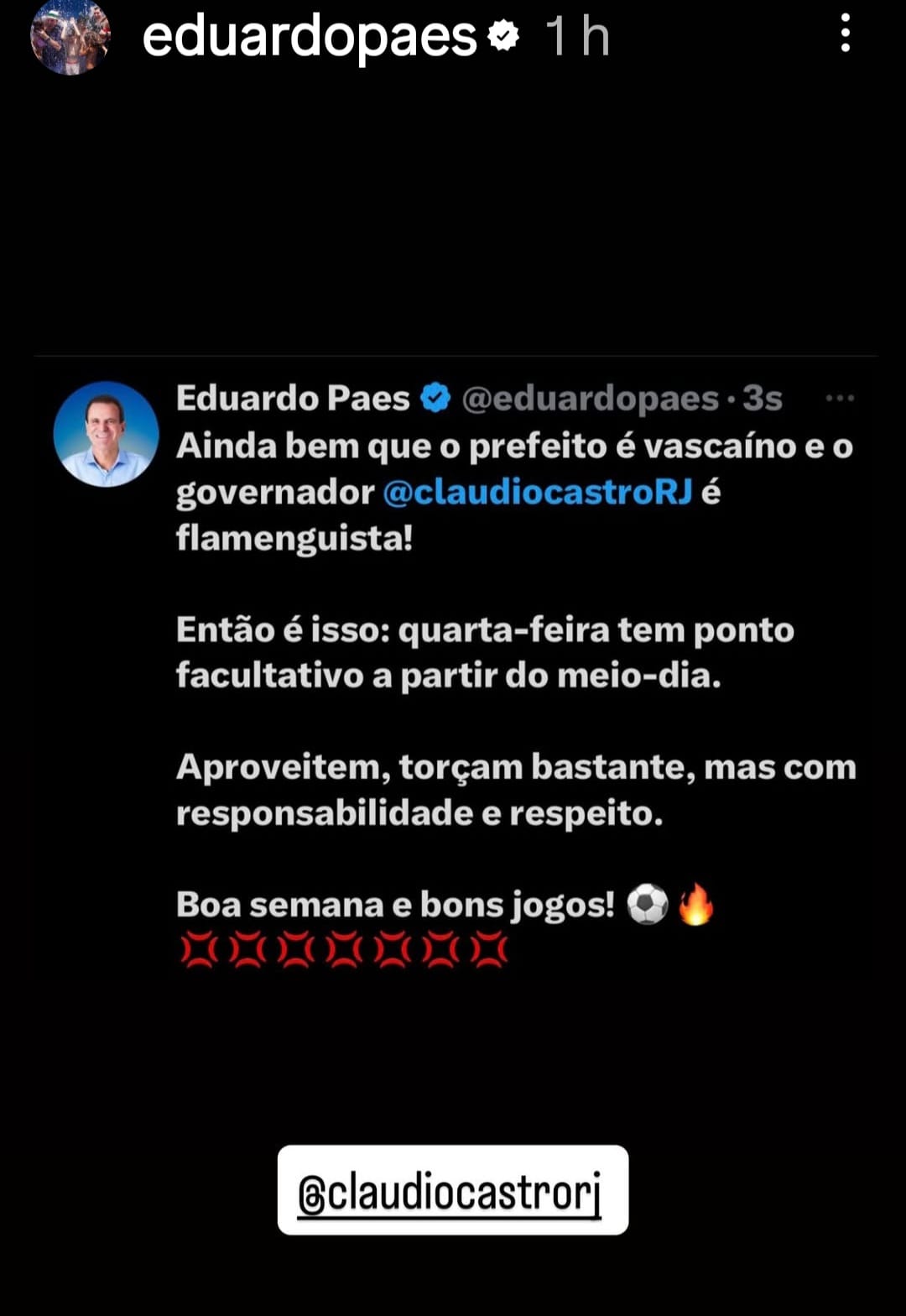This screenshot has height=1316, width=906.
Task: Open eduardopaes profile picture
Action: click(x=70, y=37)
